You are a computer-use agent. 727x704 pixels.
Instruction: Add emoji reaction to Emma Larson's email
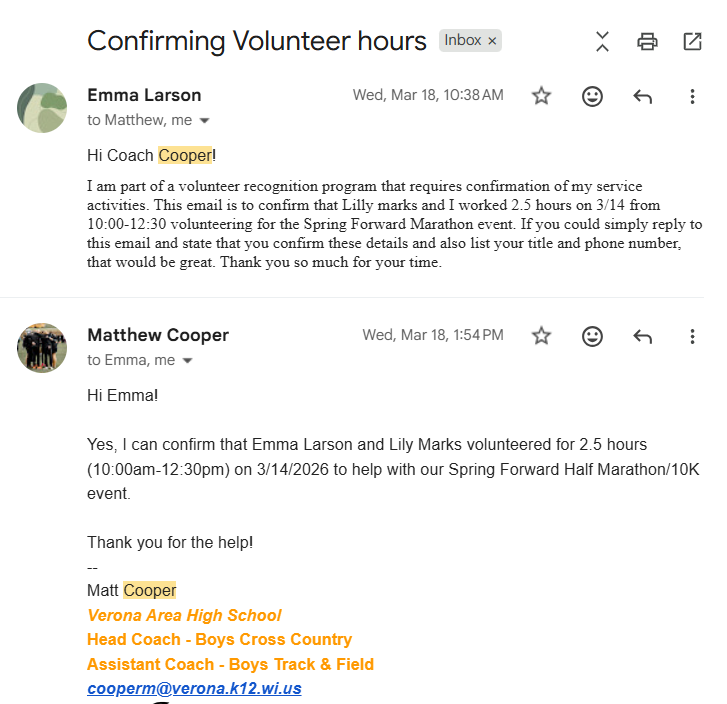point(592,96)
